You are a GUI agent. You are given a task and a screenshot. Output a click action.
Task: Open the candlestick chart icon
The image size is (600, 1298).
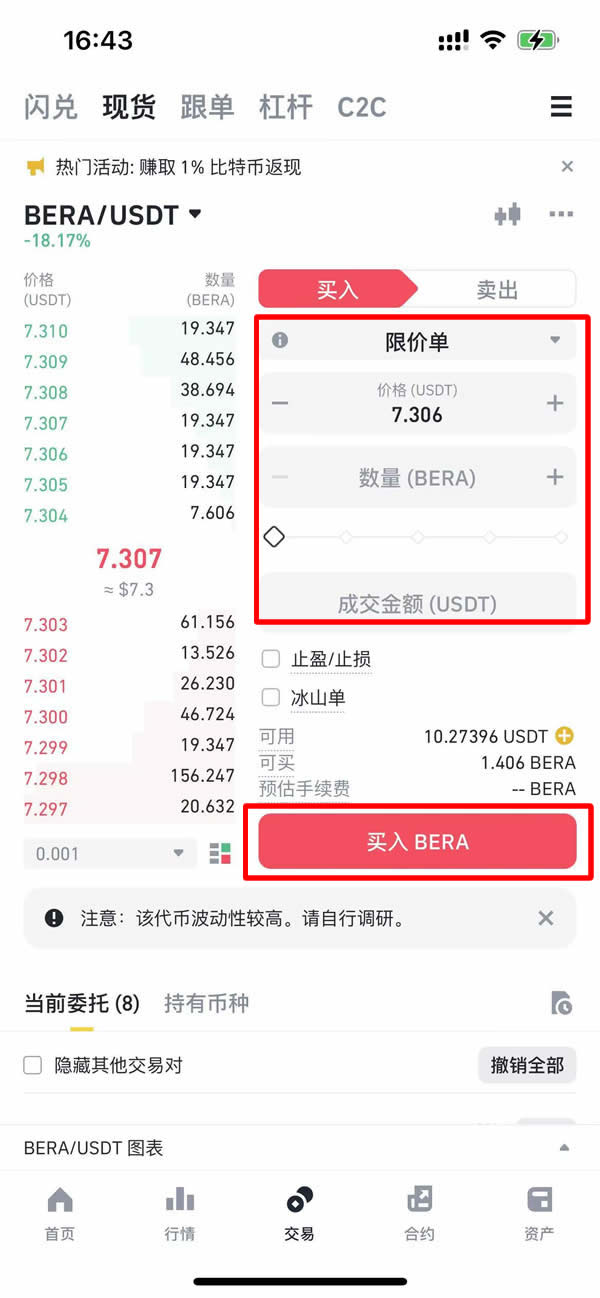[x=508, y=214]
